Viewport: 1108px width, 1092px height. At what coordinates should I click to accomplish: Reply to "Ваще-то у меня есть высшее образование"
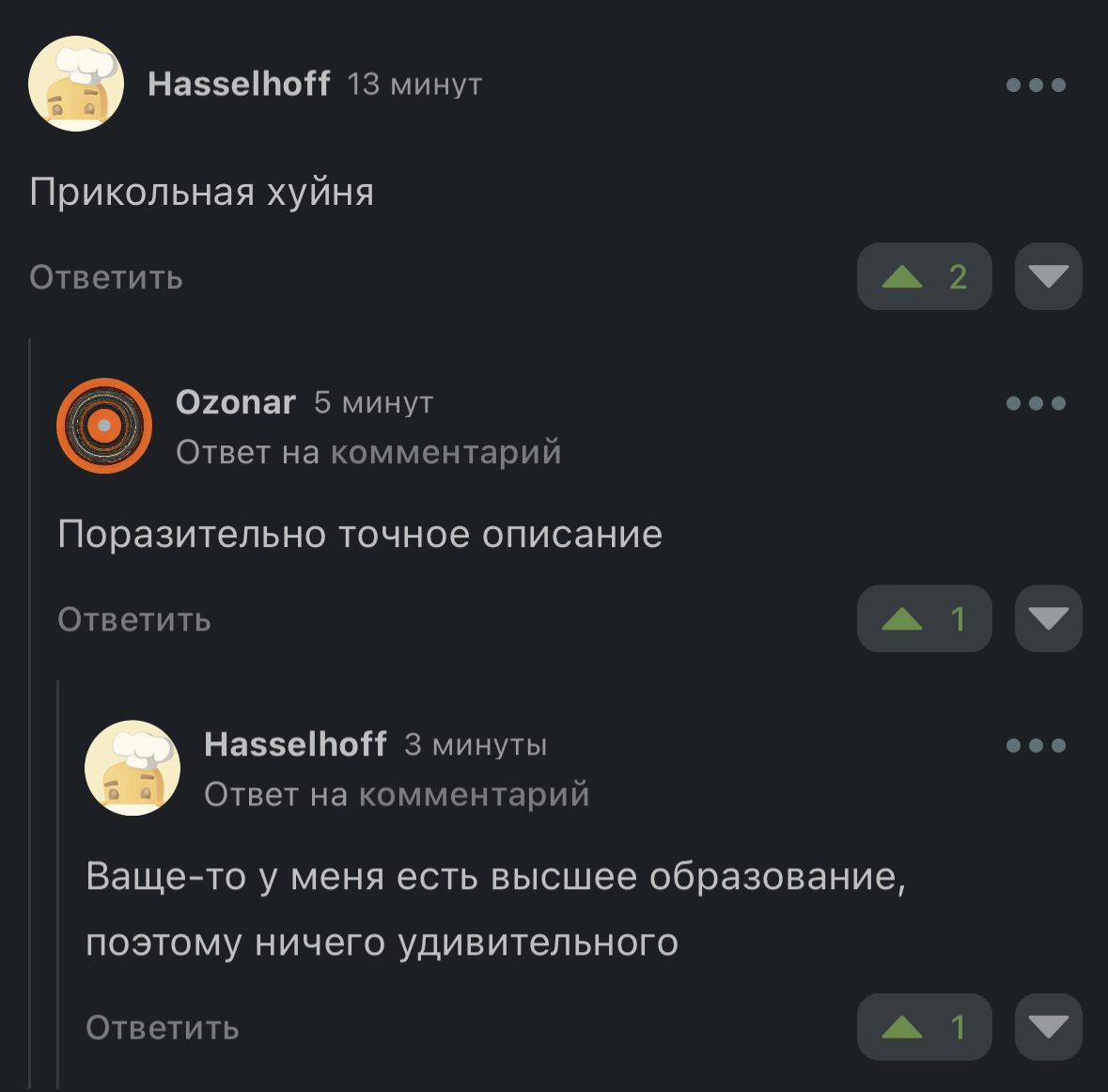pos(163,1027)
